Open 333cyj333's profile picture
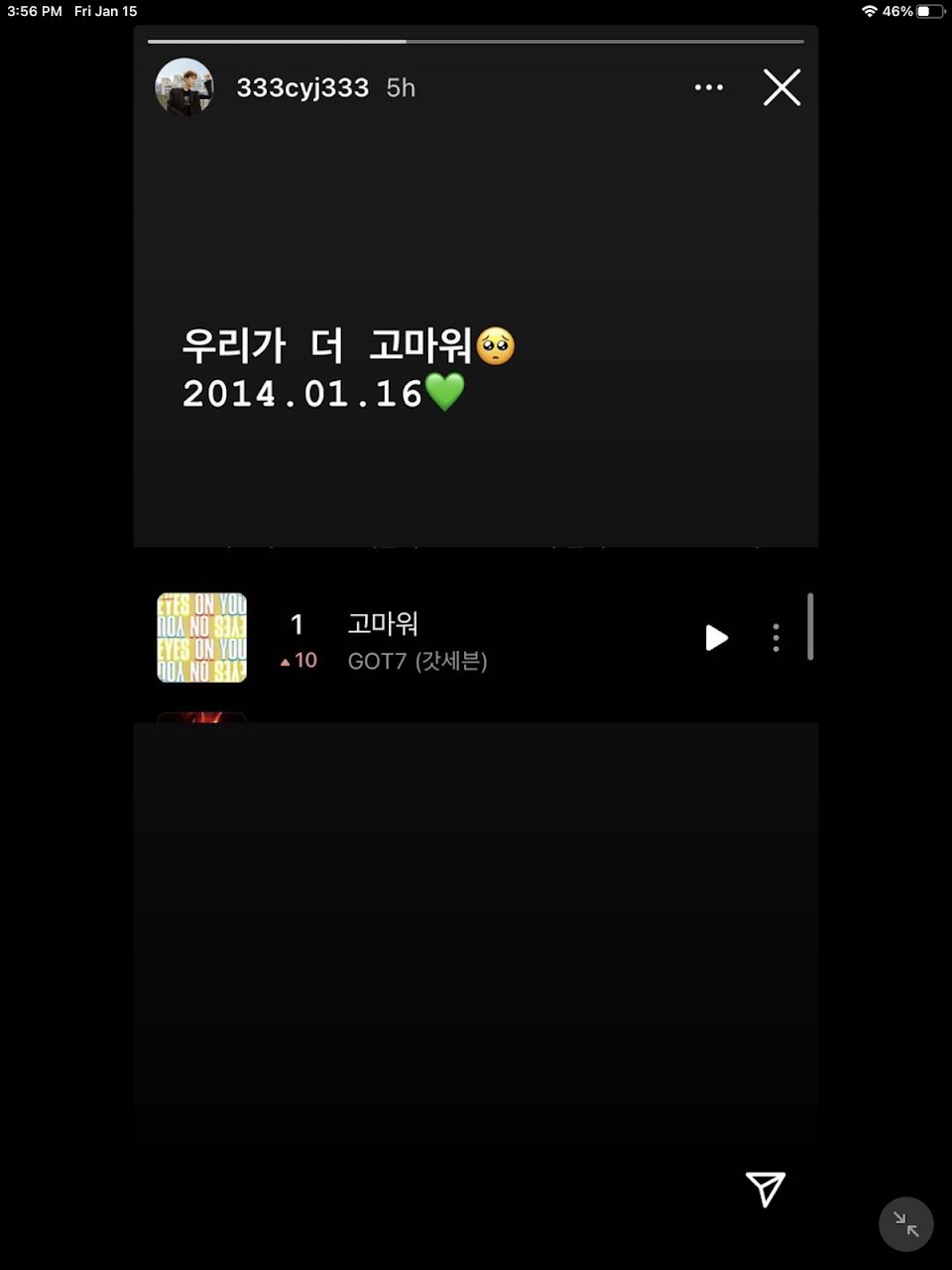 (184, 87)
